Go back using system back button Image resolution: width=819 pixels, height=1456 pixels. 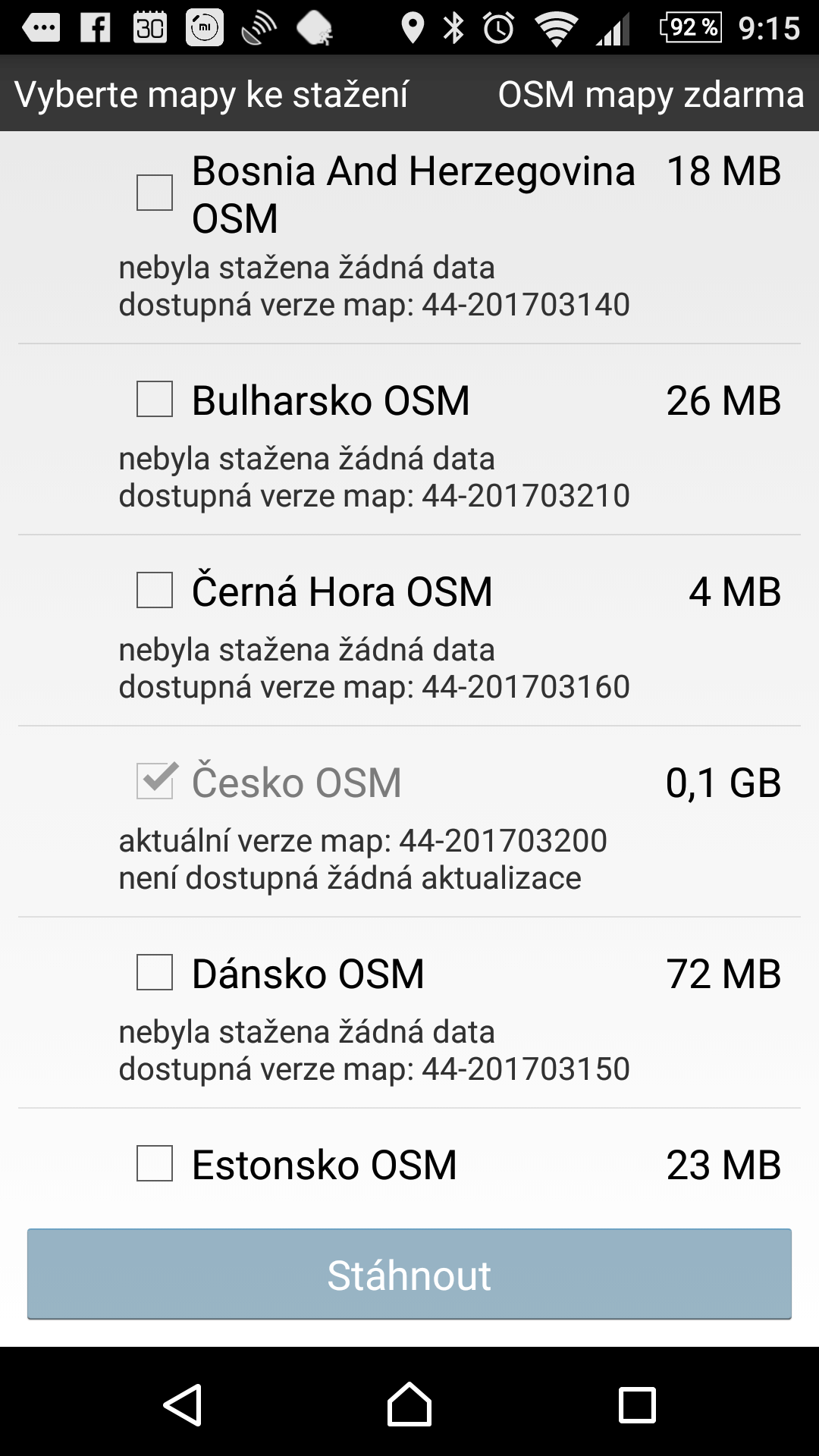point(183,1404)
